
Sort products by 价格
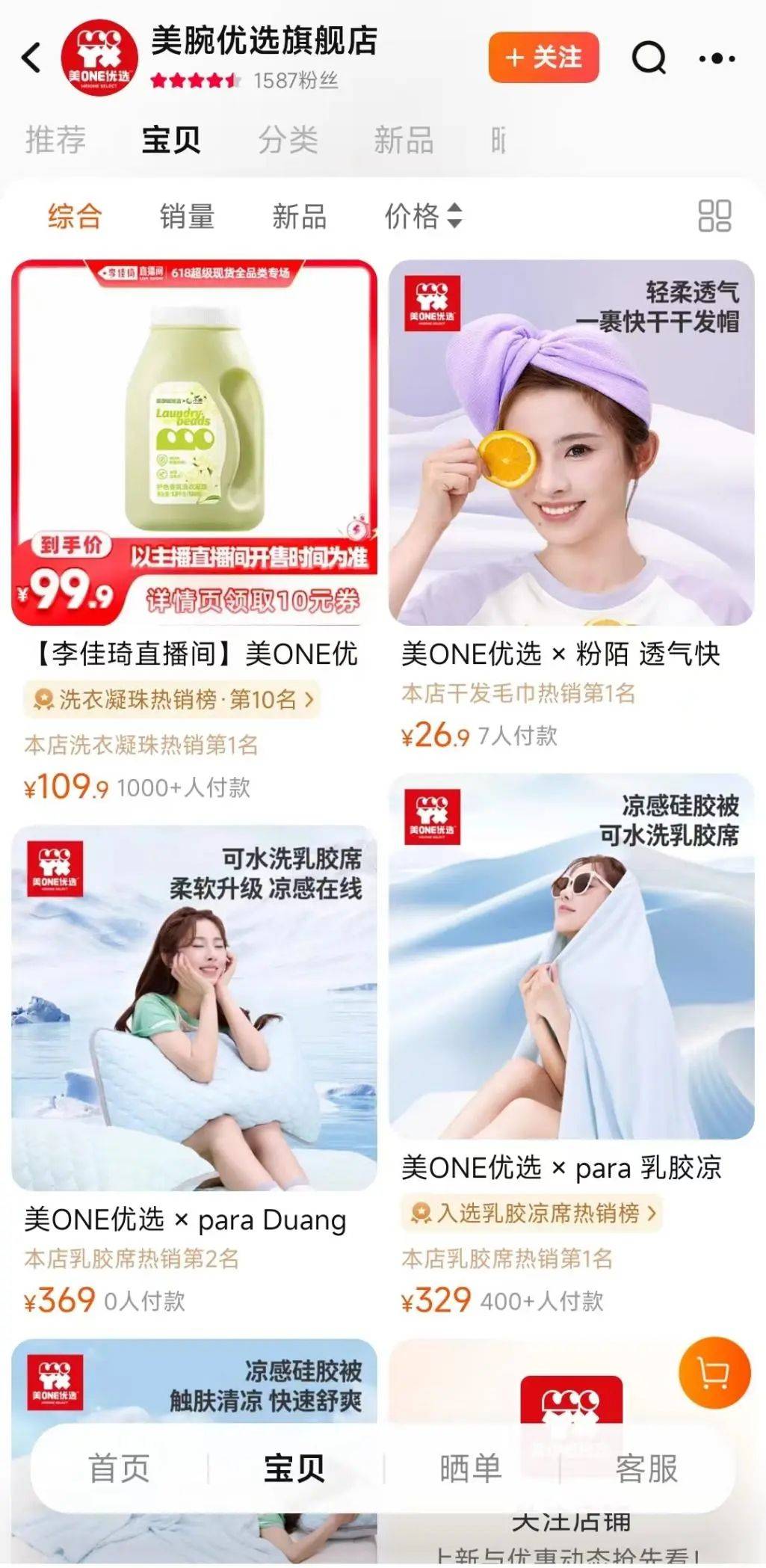tap(423, 217)
